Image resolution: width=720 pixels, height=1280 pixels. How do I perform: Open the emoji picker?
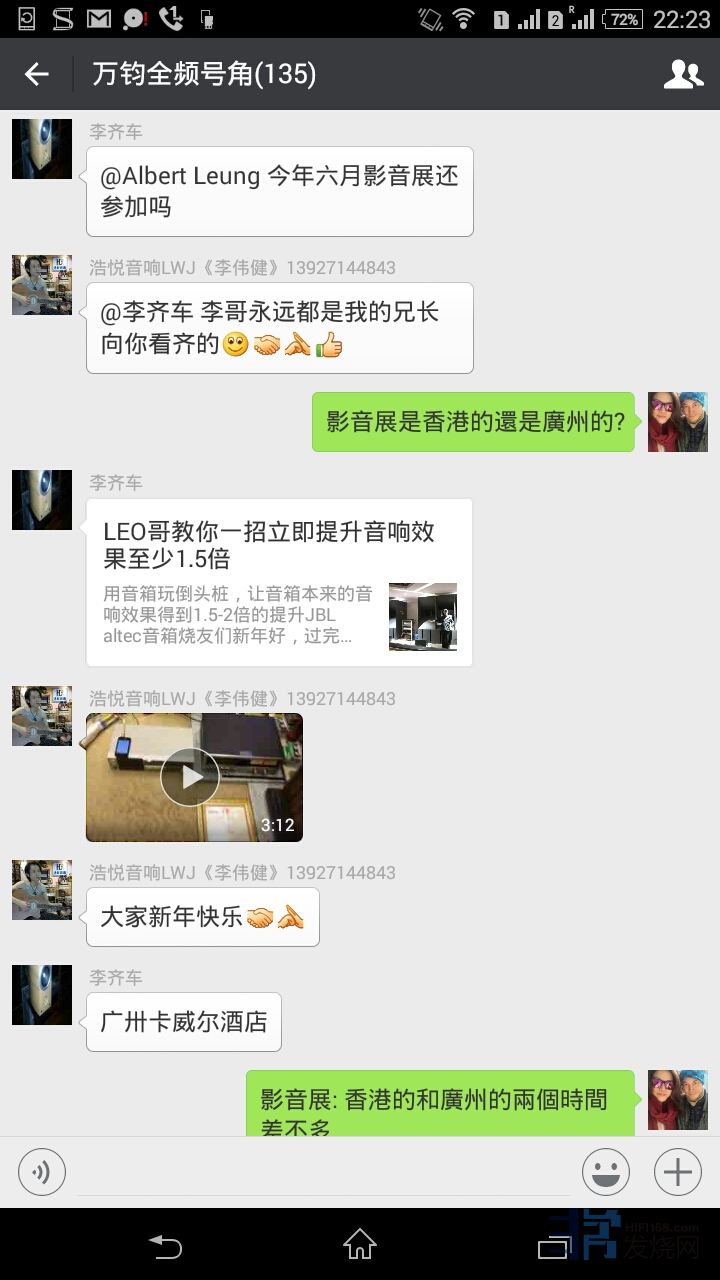(605, 1172)
